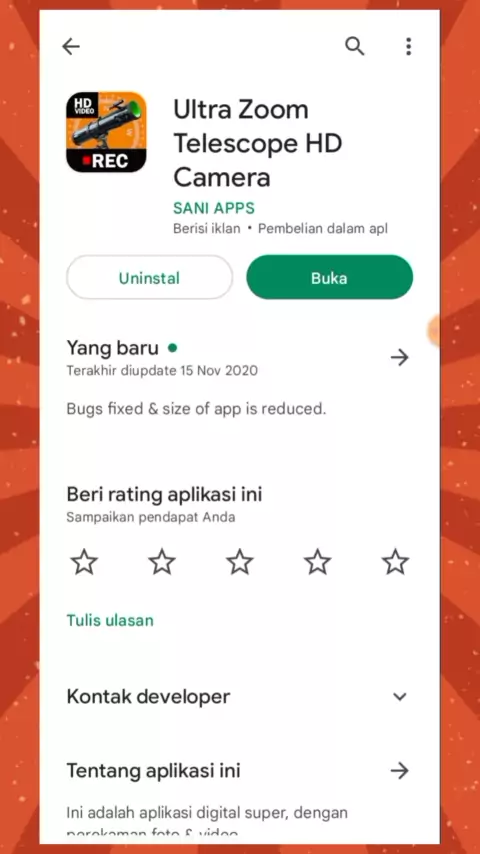This screenshot has height=854, width=480.
Task: Rate the app three stars
Action: click(240, 562)
